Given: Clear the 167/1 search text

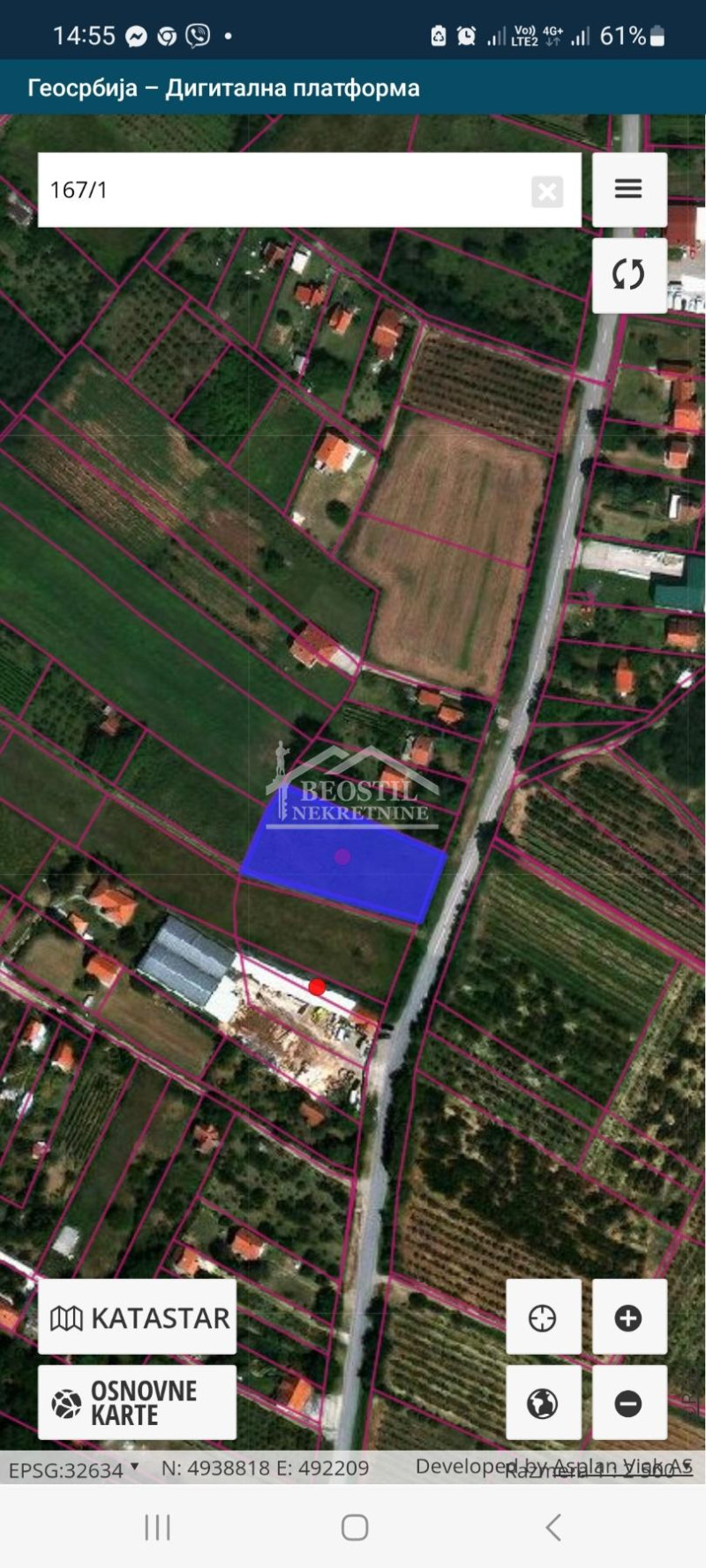Looking at the screenshot, I should (547, 190).
